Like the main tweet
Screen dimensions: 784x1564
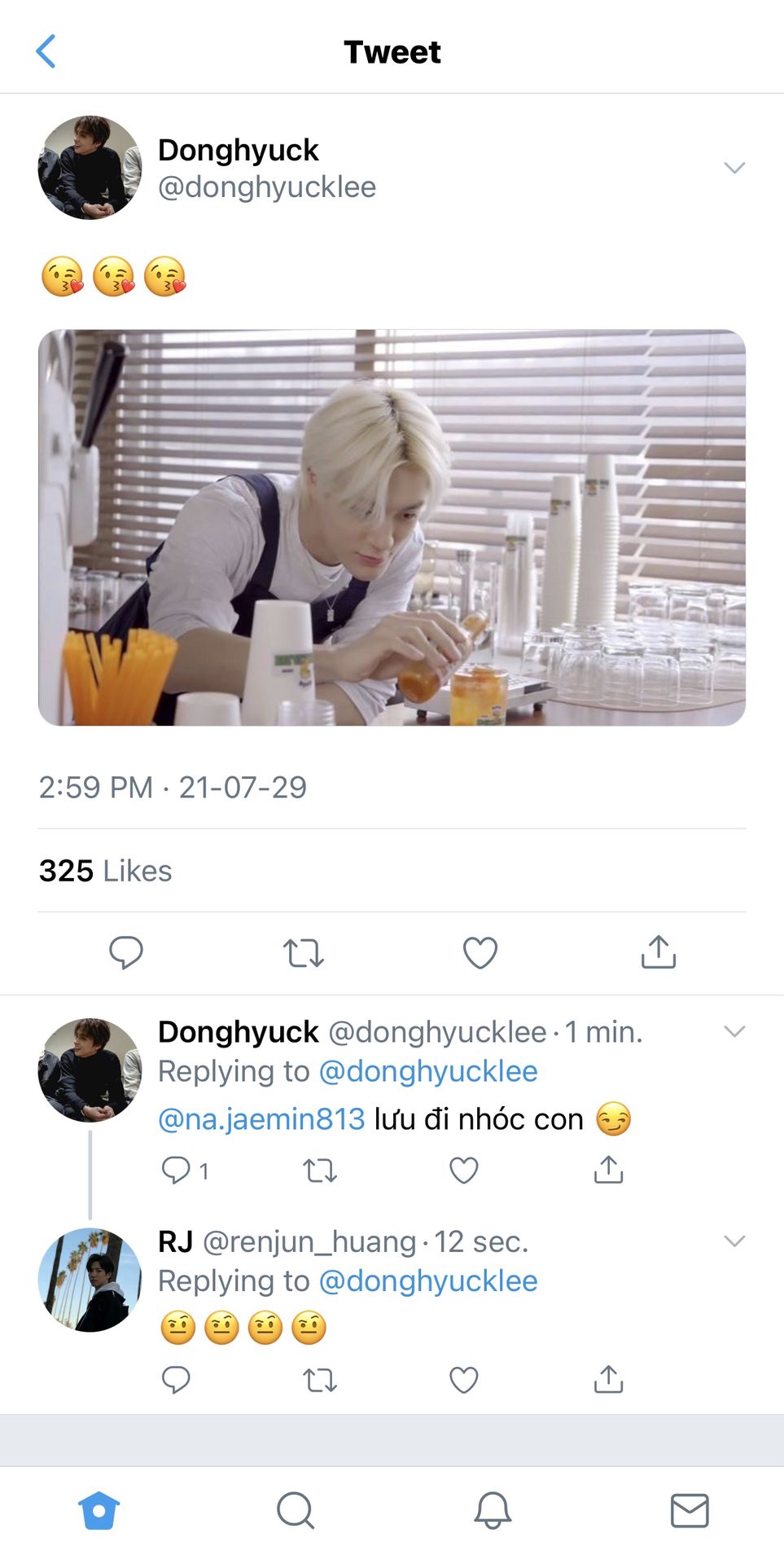480,951
